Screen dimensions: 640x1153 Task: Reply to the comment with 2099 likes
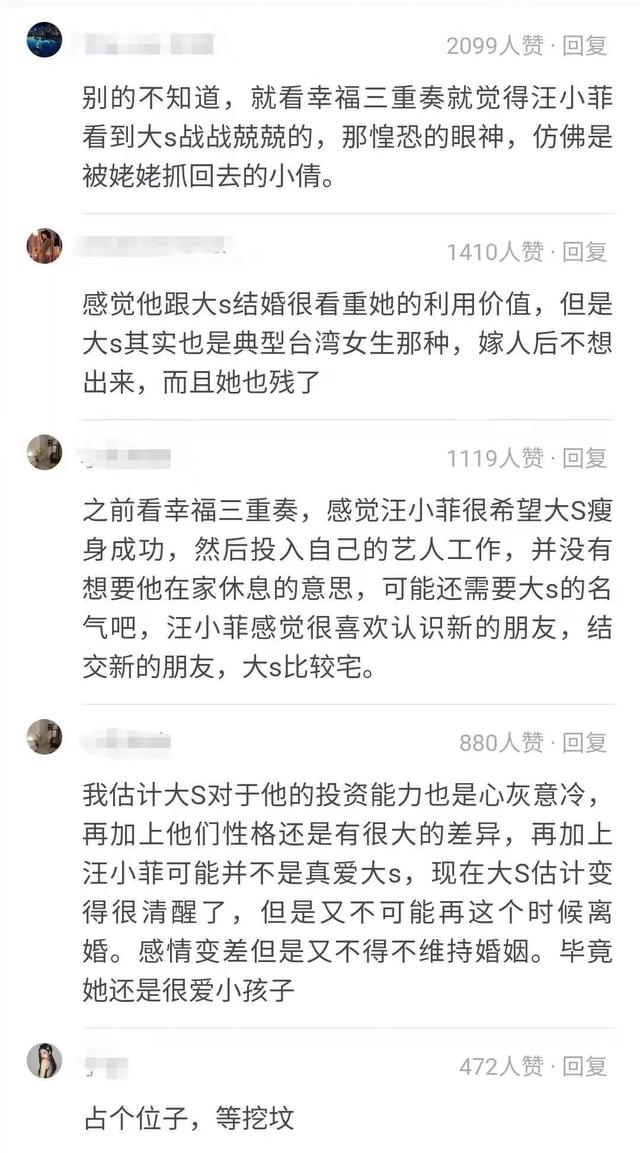pos(585,45)
